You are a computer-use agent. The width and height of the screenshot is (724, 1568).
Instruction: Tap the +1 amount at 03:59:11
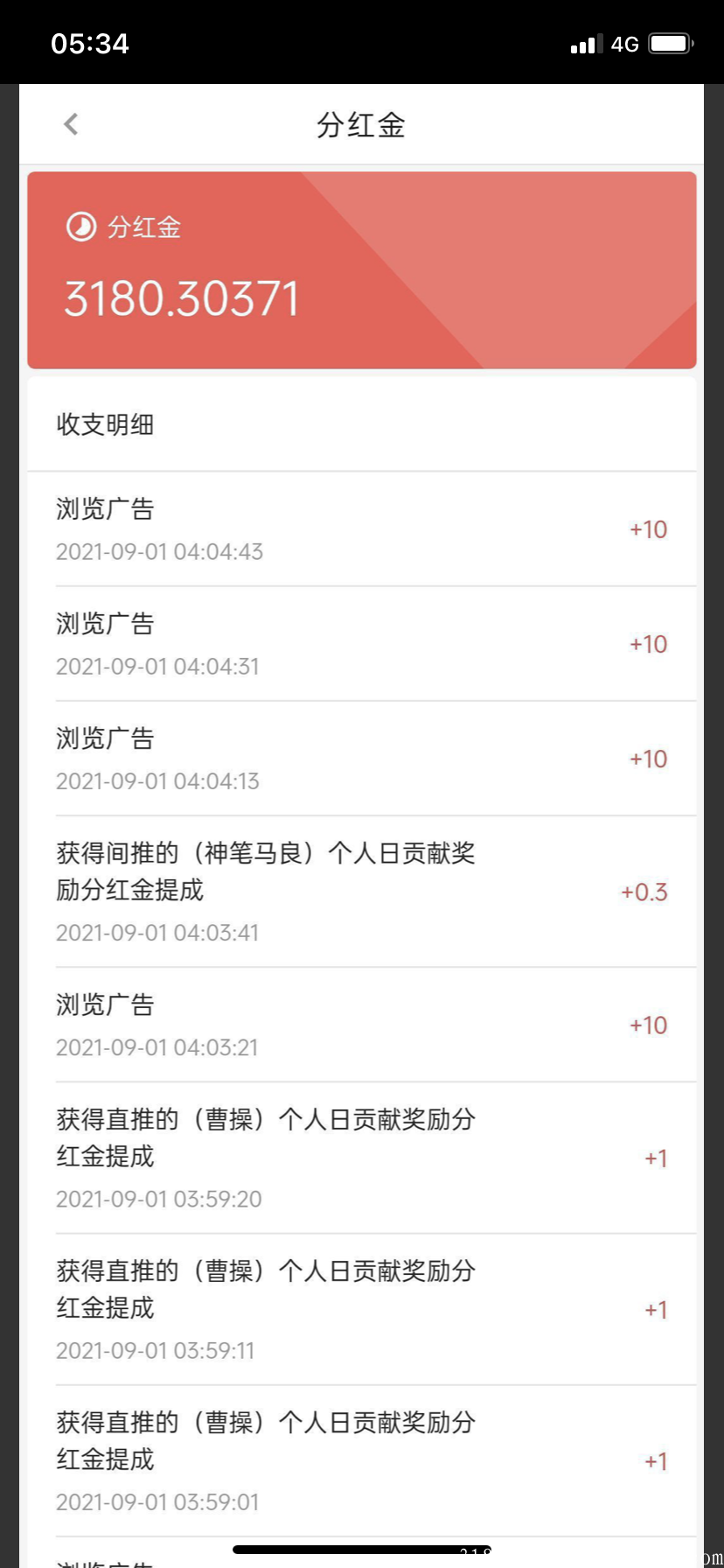click(655, 1309)
